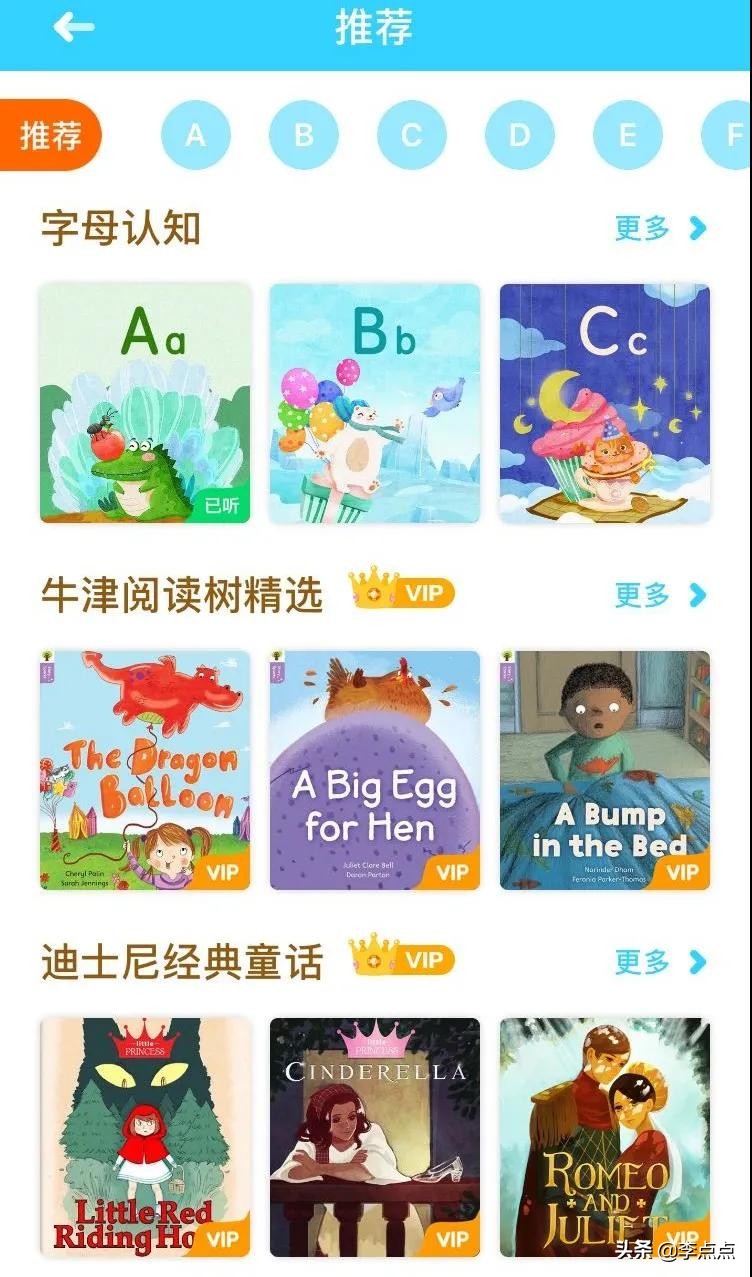The width and height of the screenshot is (752, 1277).
Task: Click the back arrow at top left
Action: click(x=70, y=29)
